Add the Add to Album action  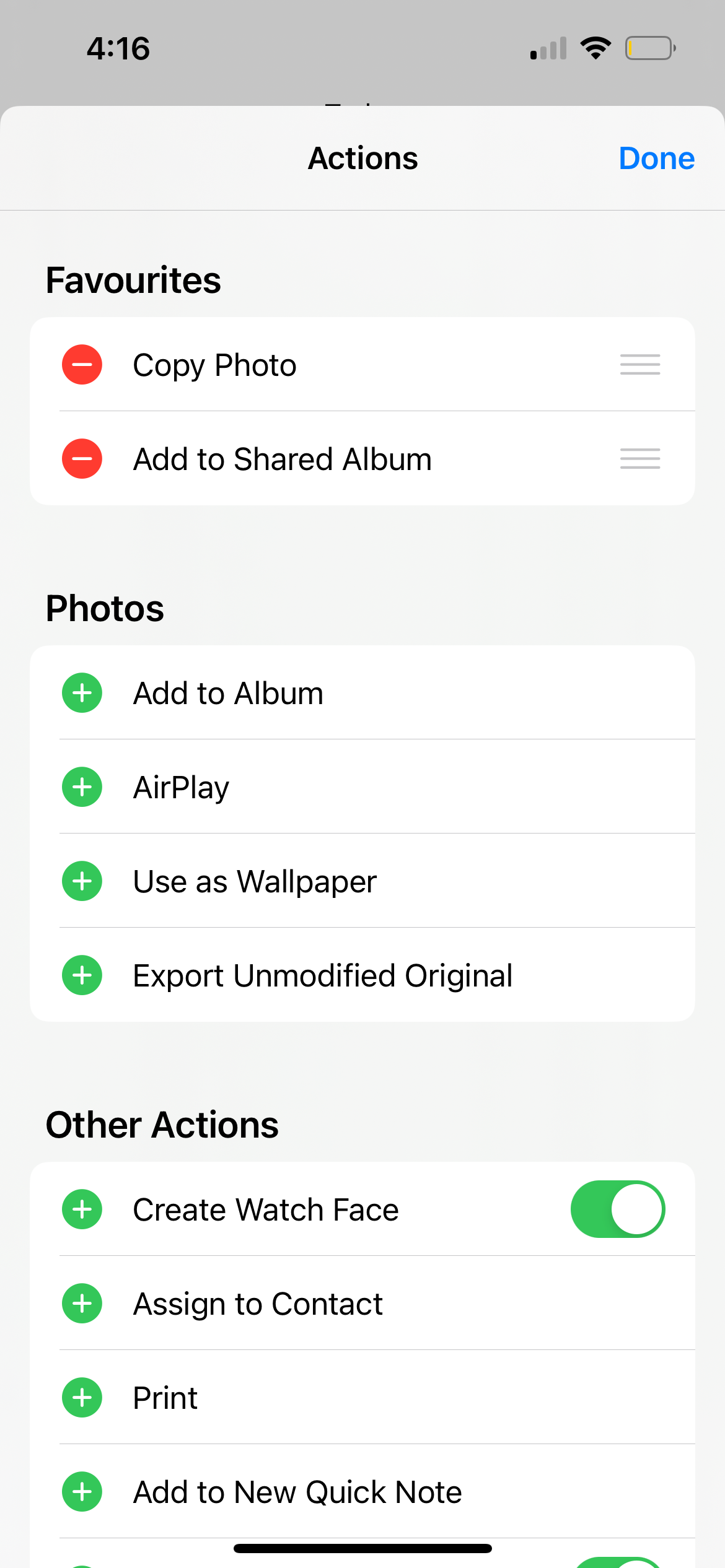[x=81, y=693]
